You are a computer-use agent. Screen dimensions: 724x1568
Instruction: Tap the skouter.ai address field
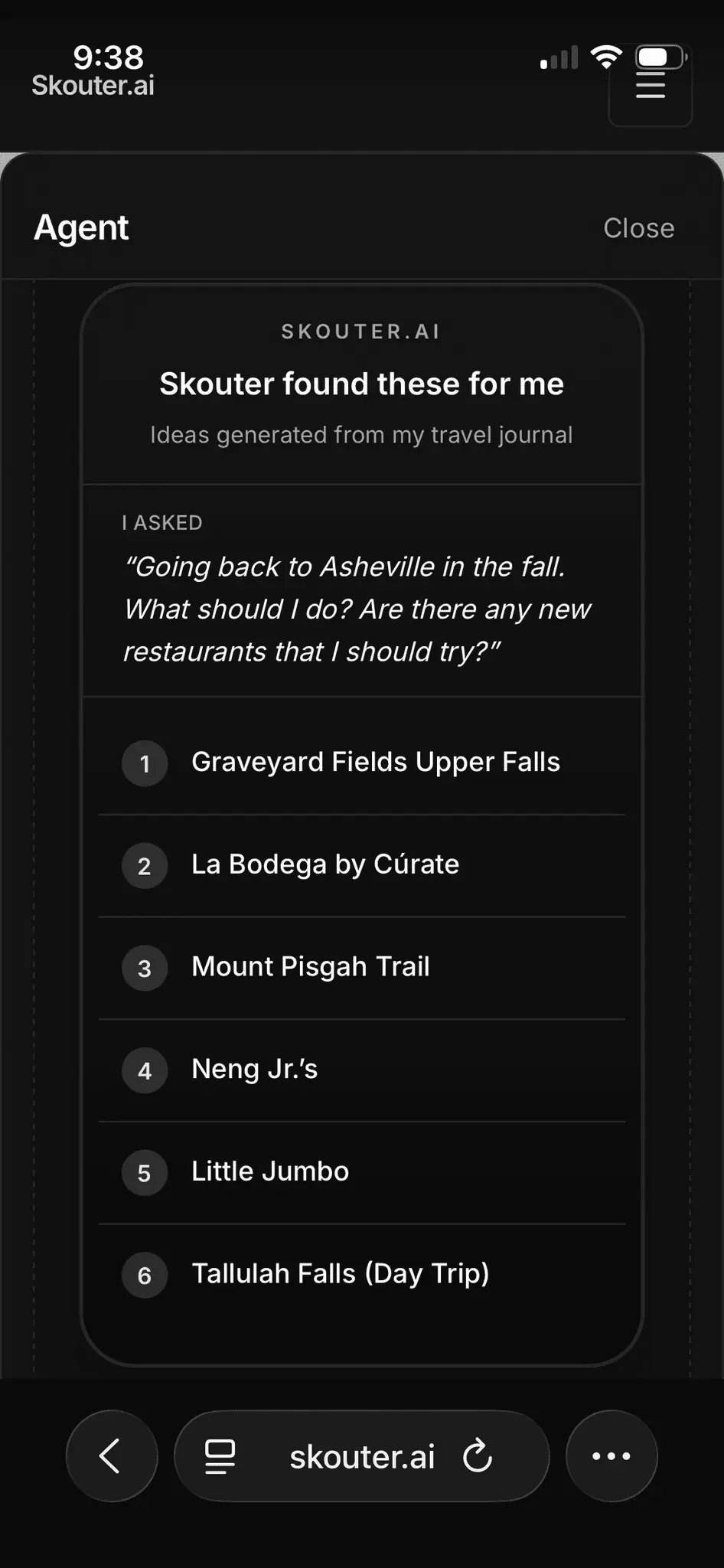click(x=362, y=1455)
